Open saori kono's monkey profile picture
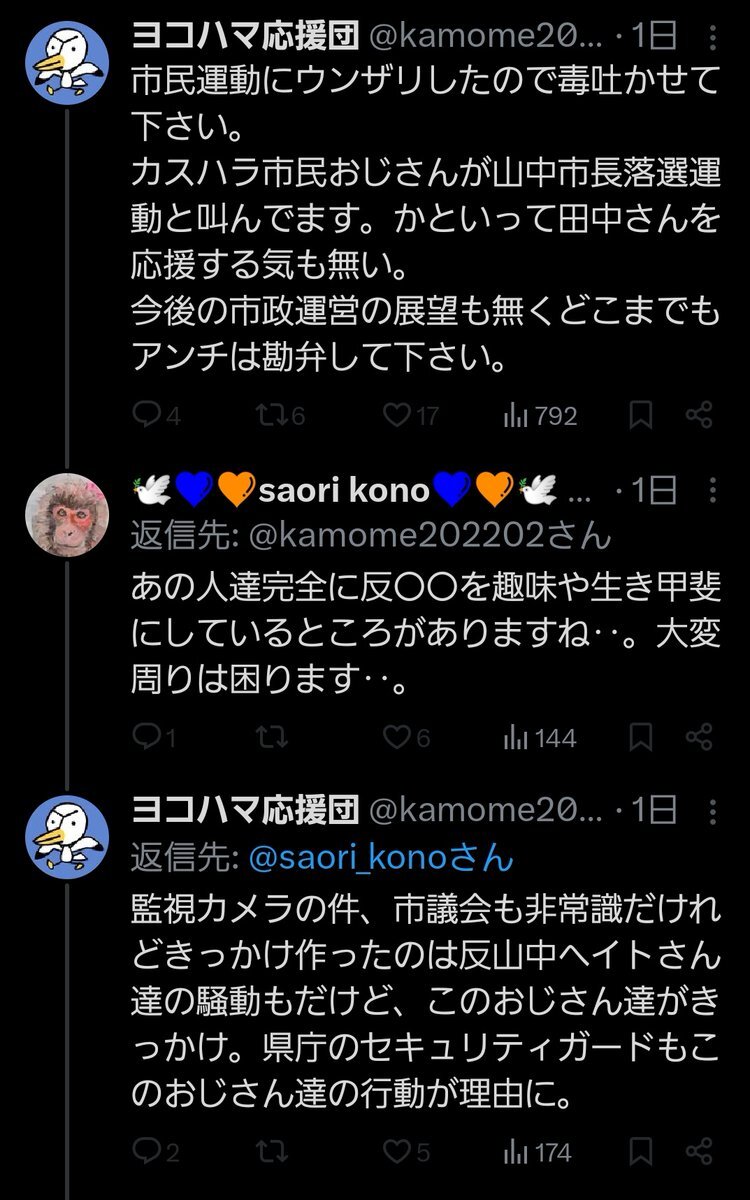Screen dimensions: 750x1200 (x=66, y=513)
